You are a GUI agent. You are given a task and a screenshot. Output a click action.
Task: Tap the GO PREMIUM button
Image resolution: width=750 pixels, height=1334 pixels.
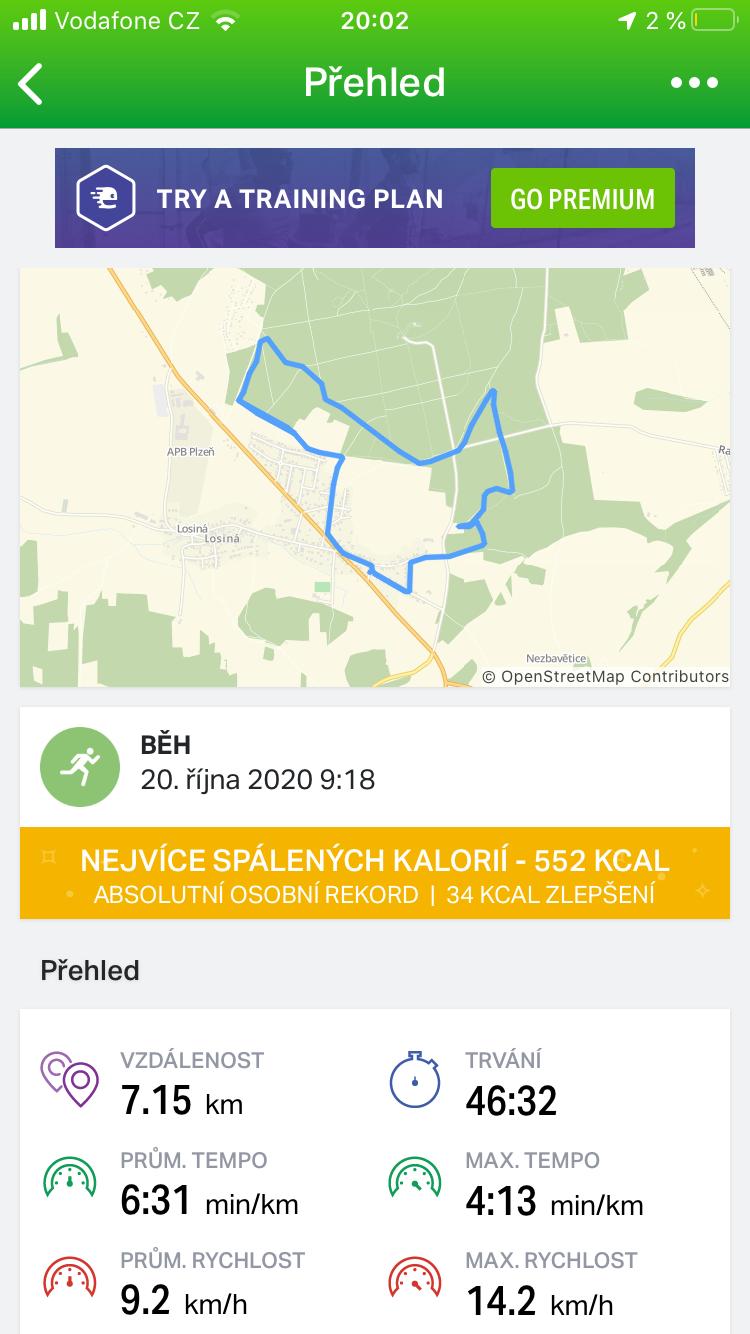582,198
